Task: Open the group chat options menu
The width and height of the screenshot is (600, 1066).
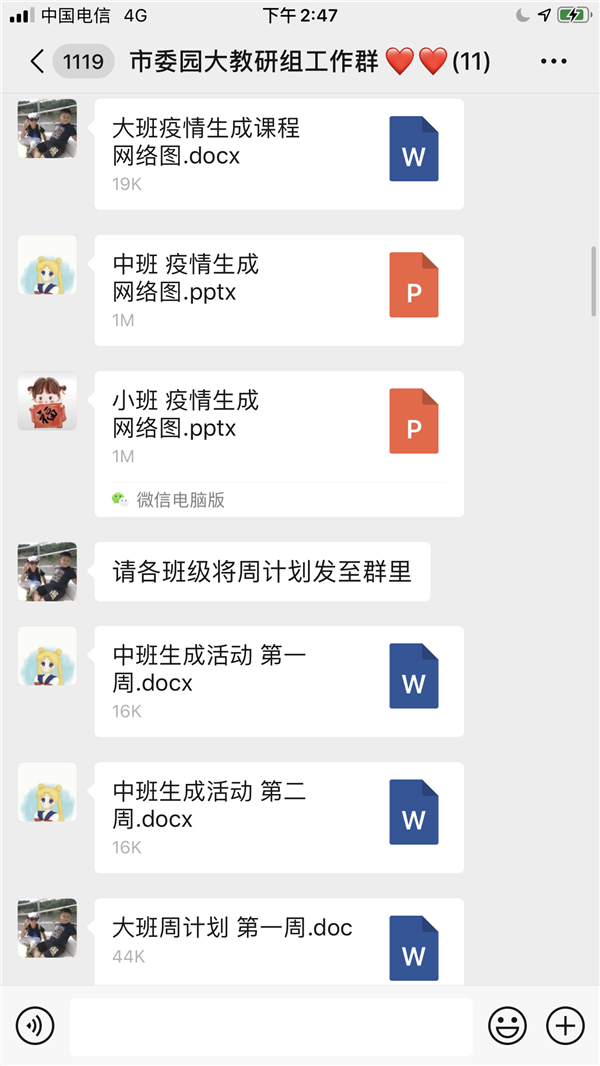Action: click(x=553, y=62)
